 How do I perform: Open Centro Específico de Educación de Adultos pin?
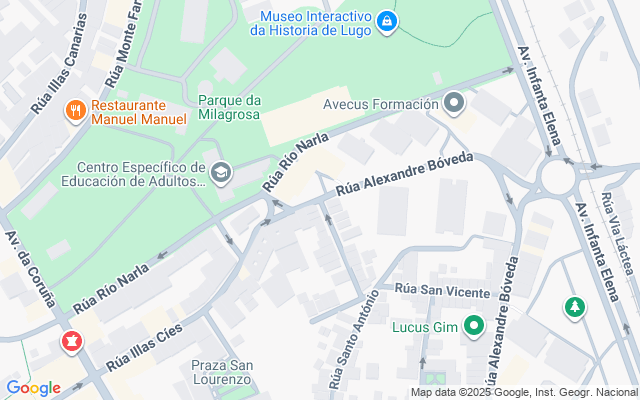click(x=221, y=173)
